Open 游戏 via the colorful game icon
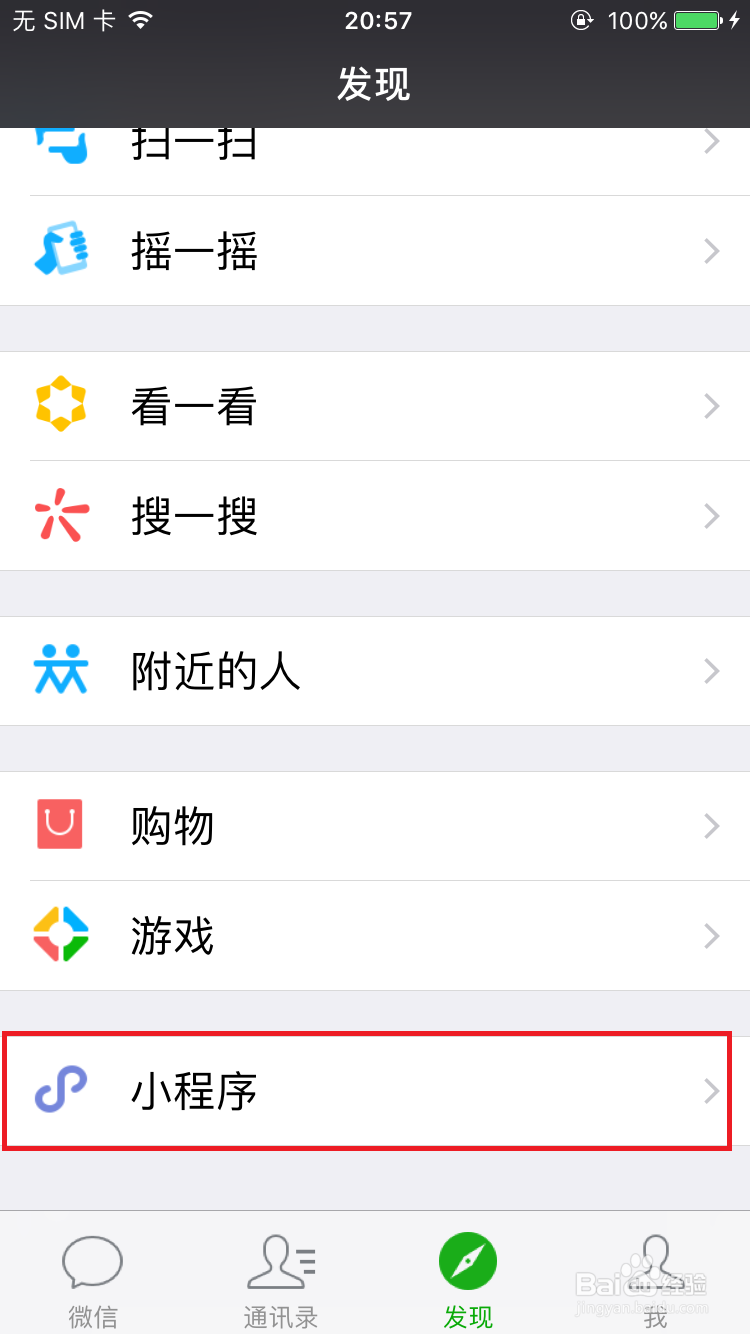This screenshot has height=1334, width=750. [61, 936]
